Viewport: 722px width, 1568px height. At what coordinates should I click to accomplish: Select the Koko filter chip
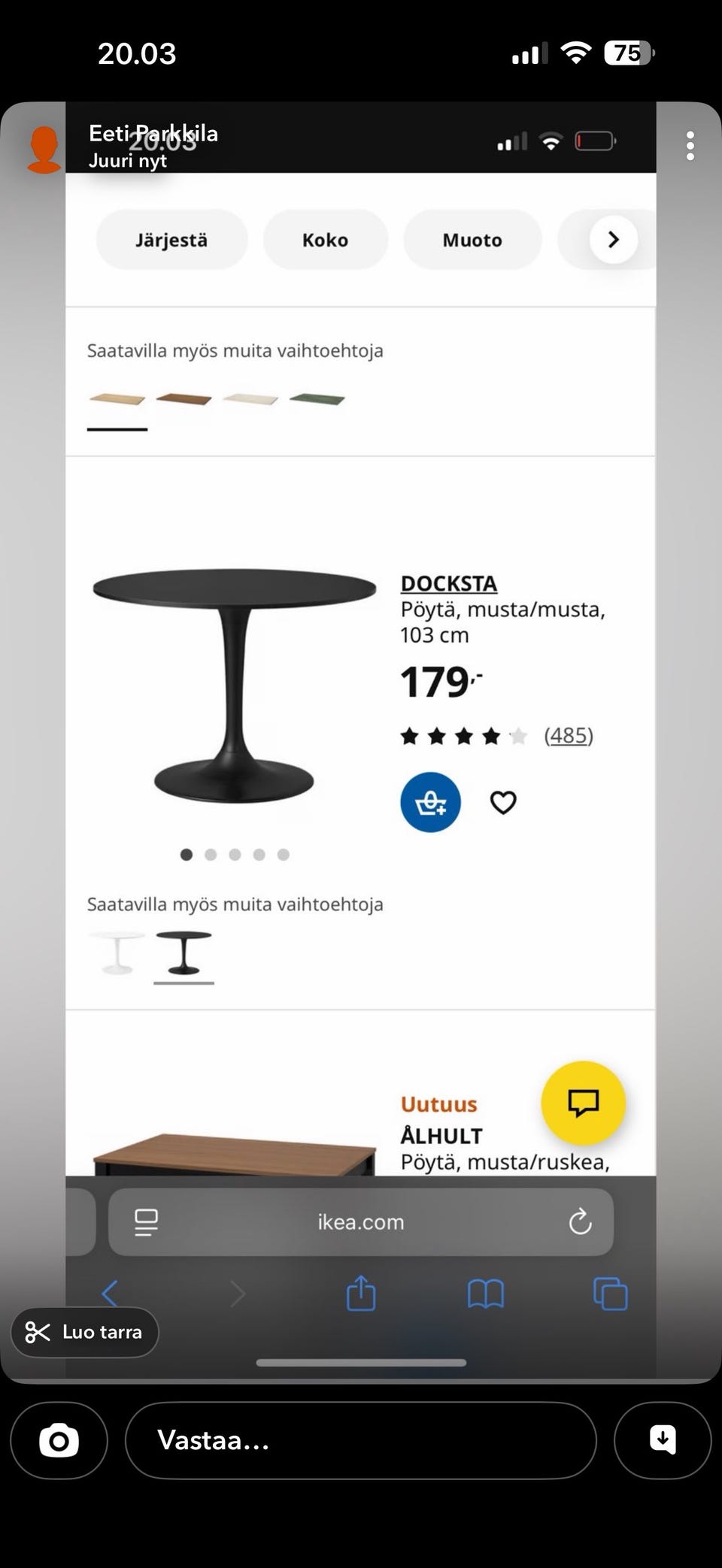325,239
